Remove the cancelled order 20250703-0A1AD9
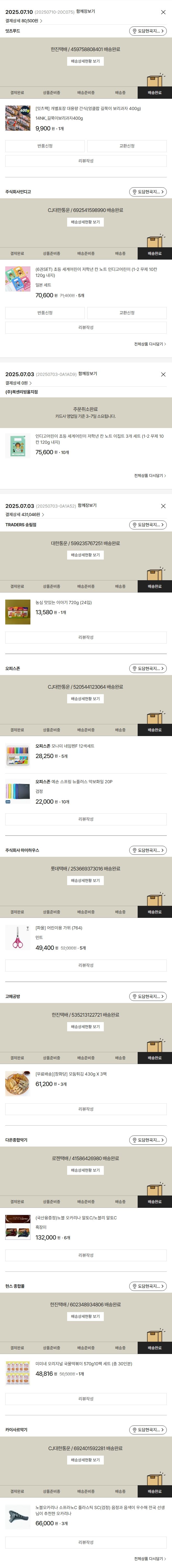The height and width of the screenshot is (1568, 172). (163, 374)
